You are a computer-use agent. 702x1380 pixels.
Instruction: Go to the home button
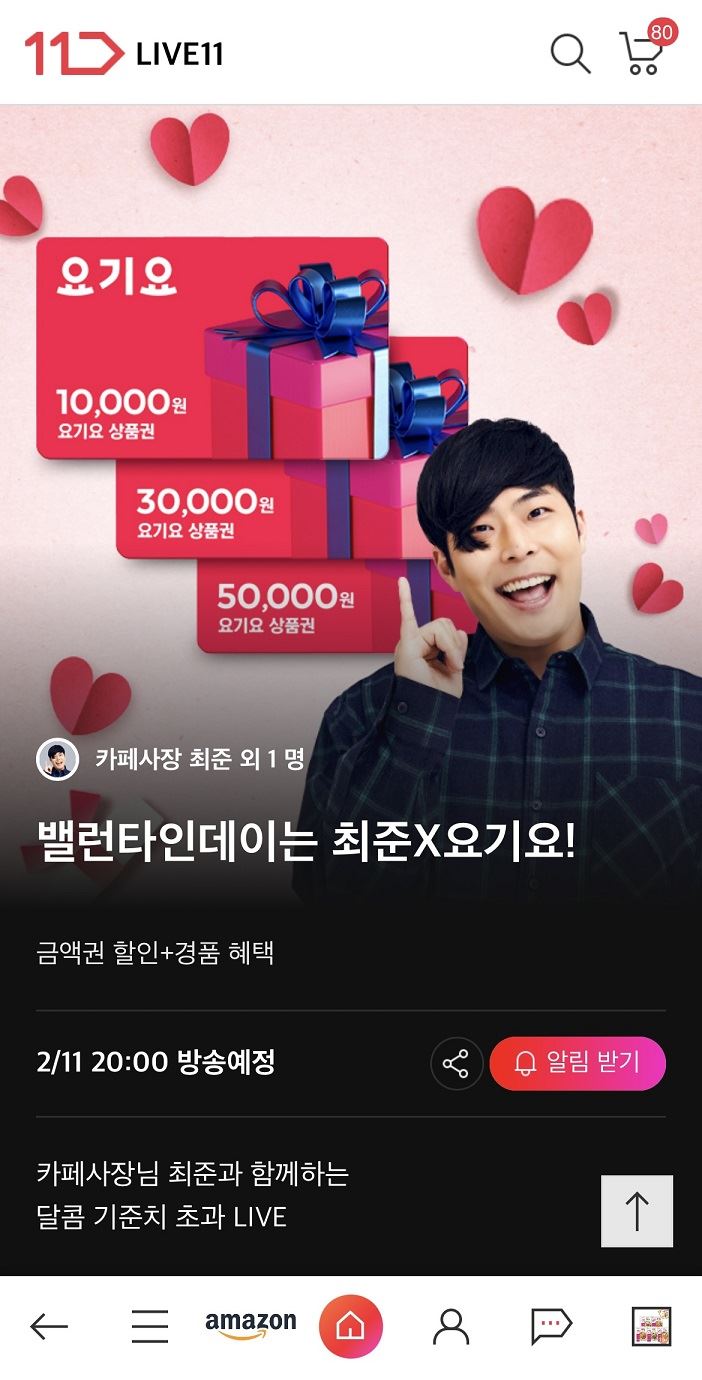click(x=351, y=1327)
